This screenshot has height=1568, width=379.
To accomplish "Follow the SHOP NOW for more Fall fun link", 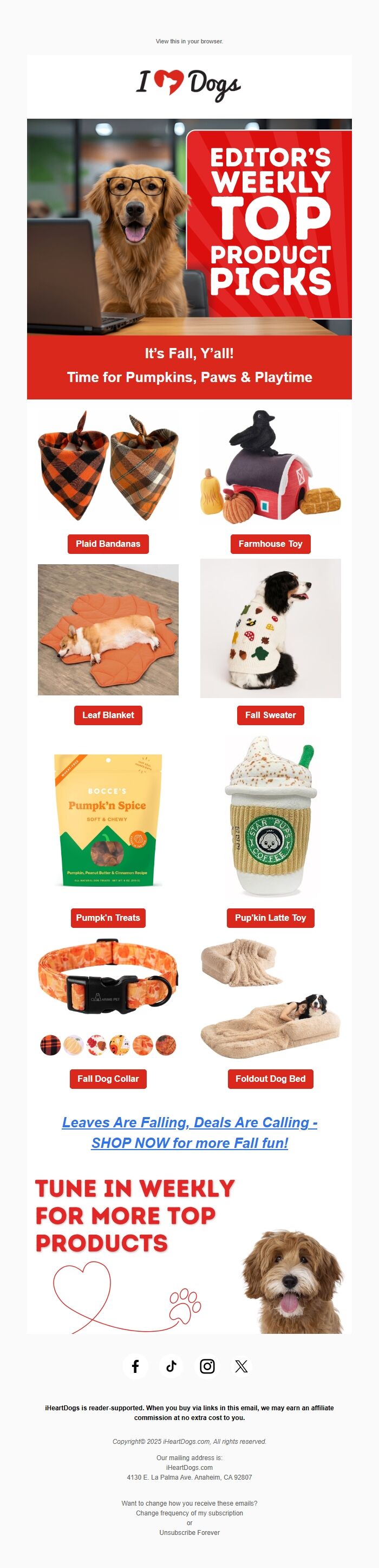I will click(x=189, y=1143).
